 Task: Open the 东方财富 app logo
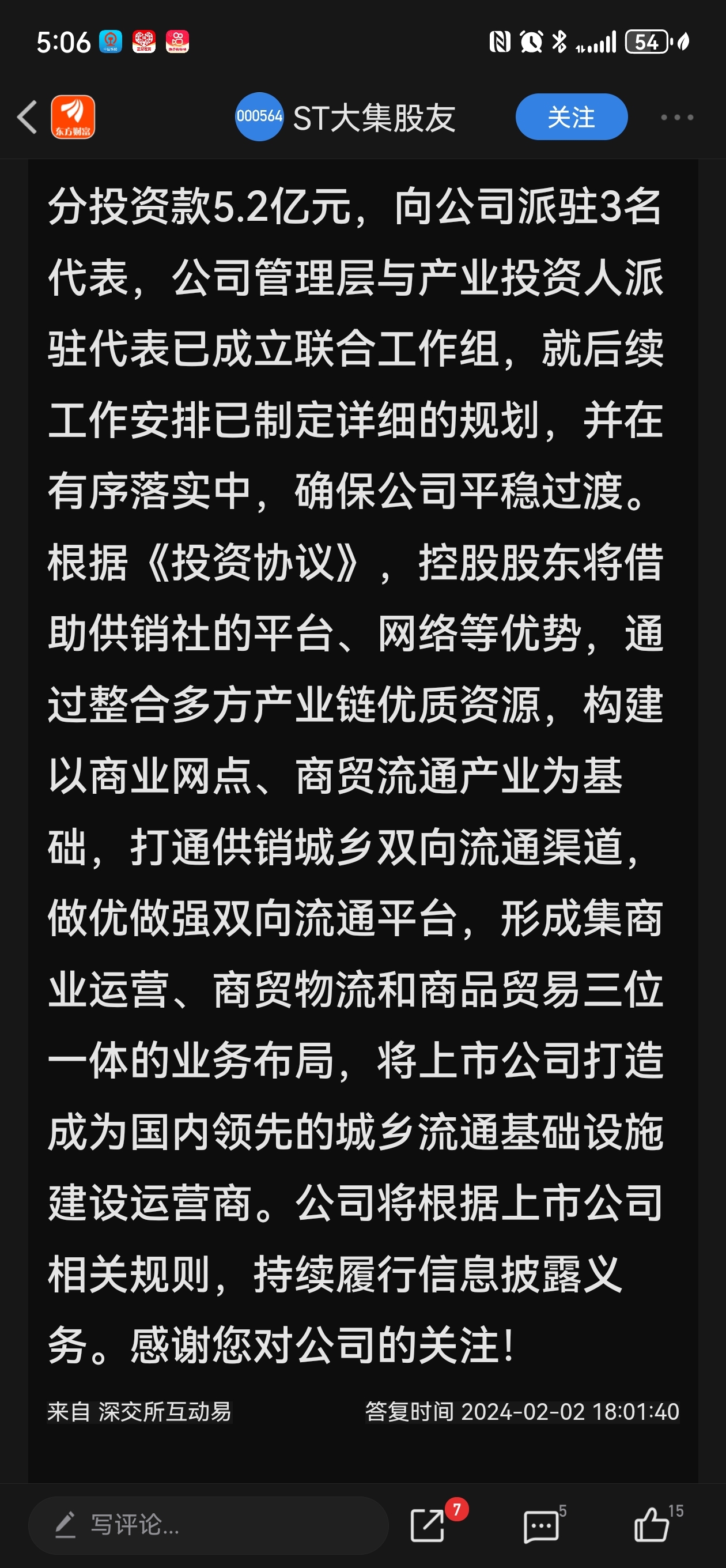pyautogui.click(x=73, y=117)
